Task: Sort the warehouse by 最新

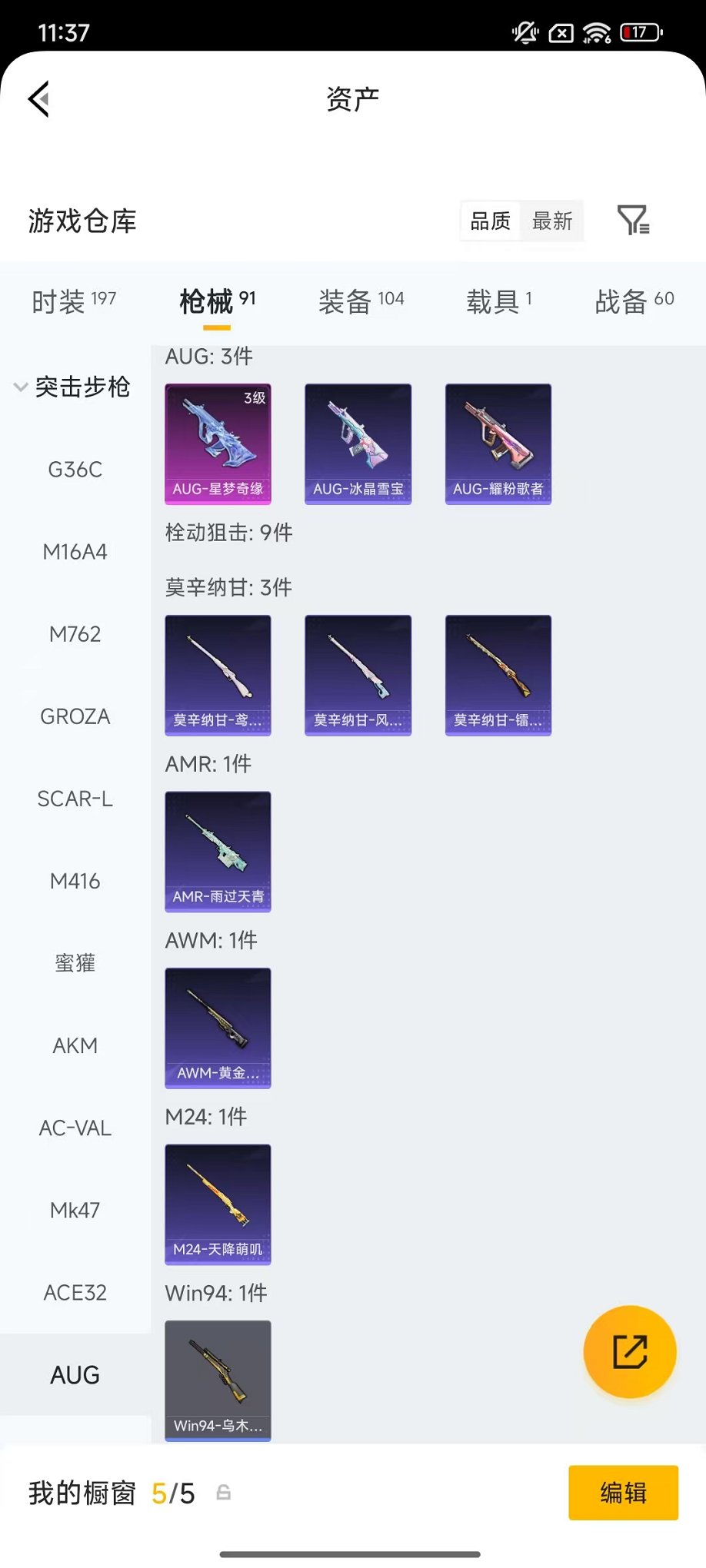Action: tap(551, 221)
